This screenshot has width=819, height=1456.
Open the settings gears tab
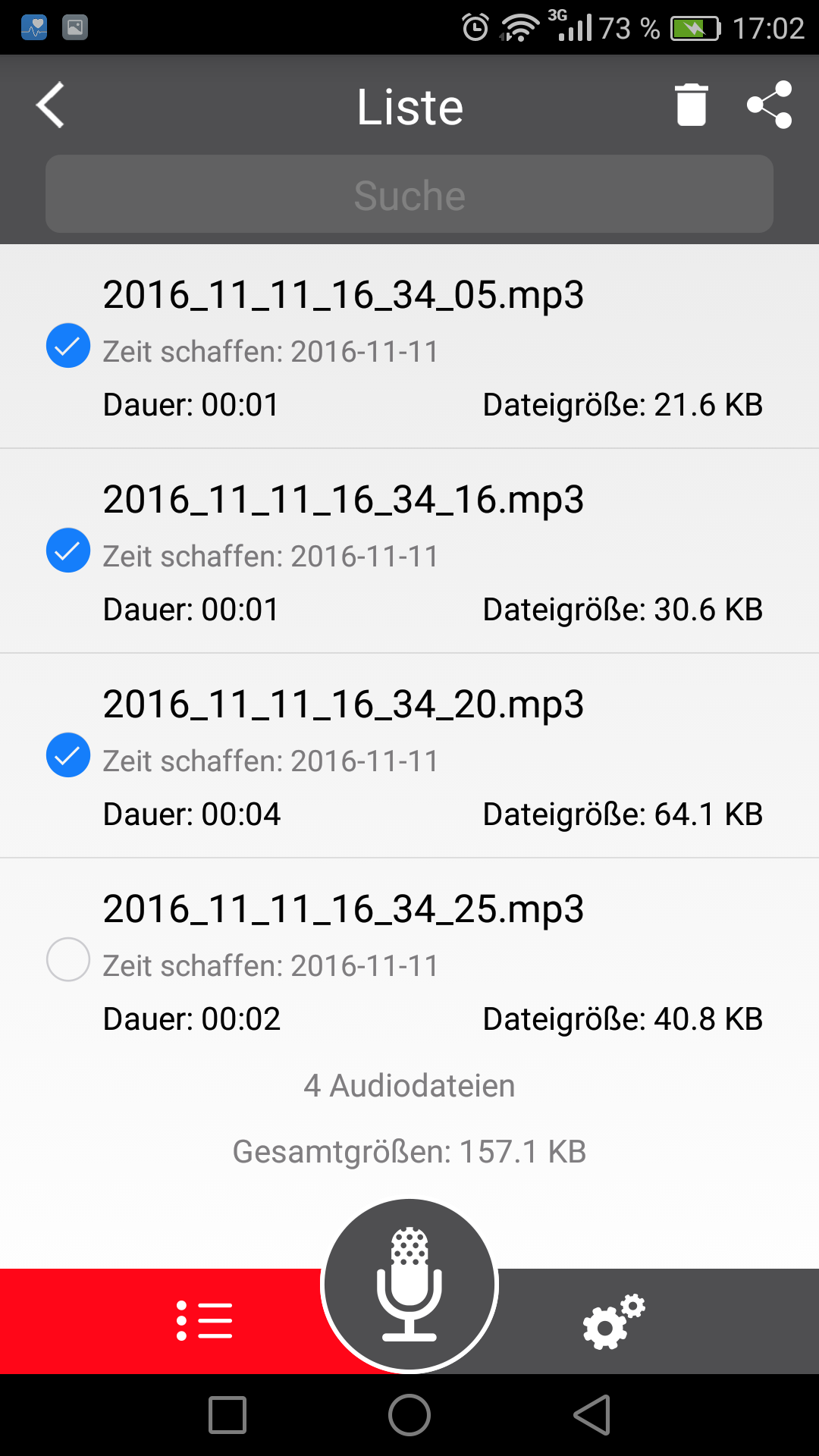(x=614, y=1321)
